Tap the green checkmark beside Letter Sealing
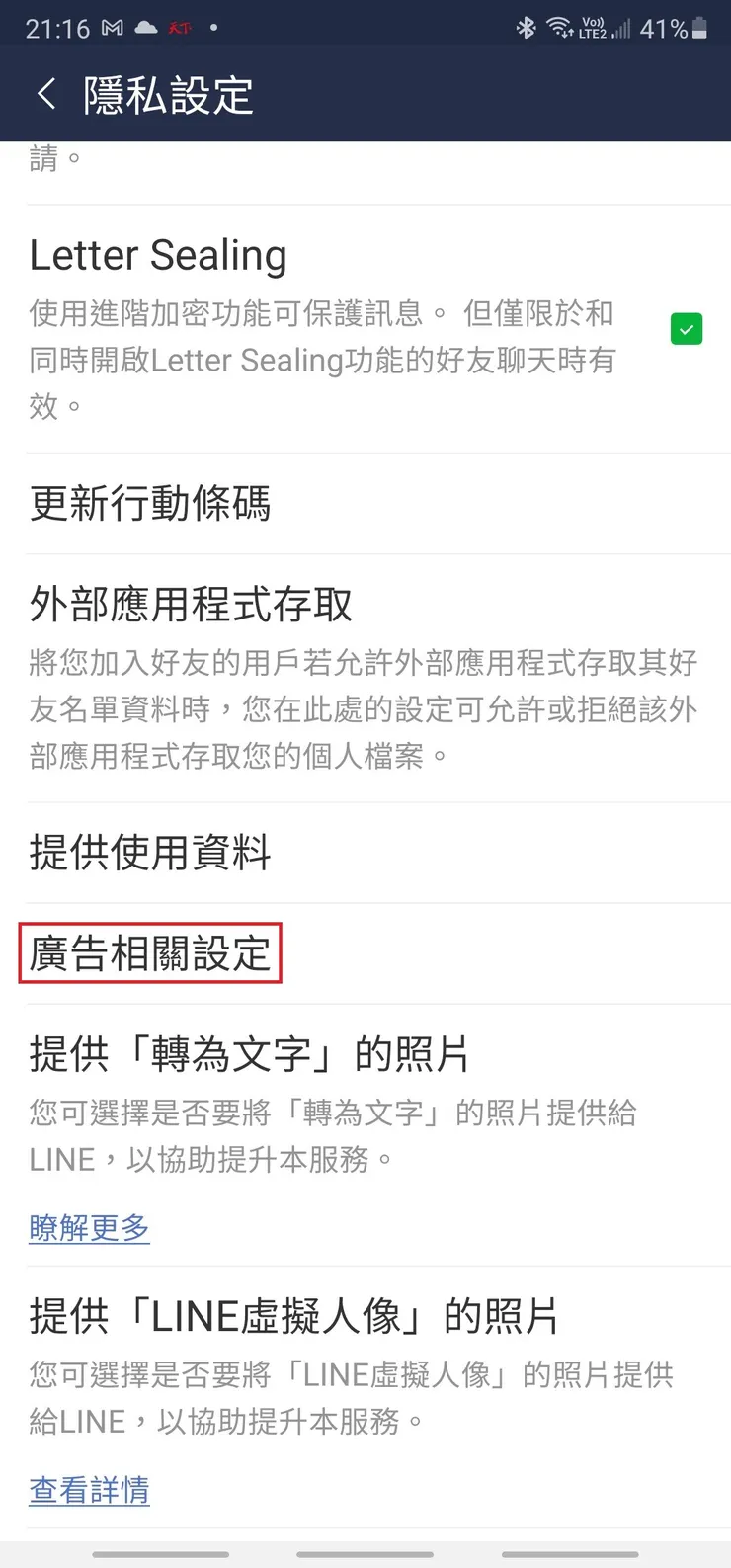Screen dimensions: 731x1568 pyautogui.click(x=686, y=328)
